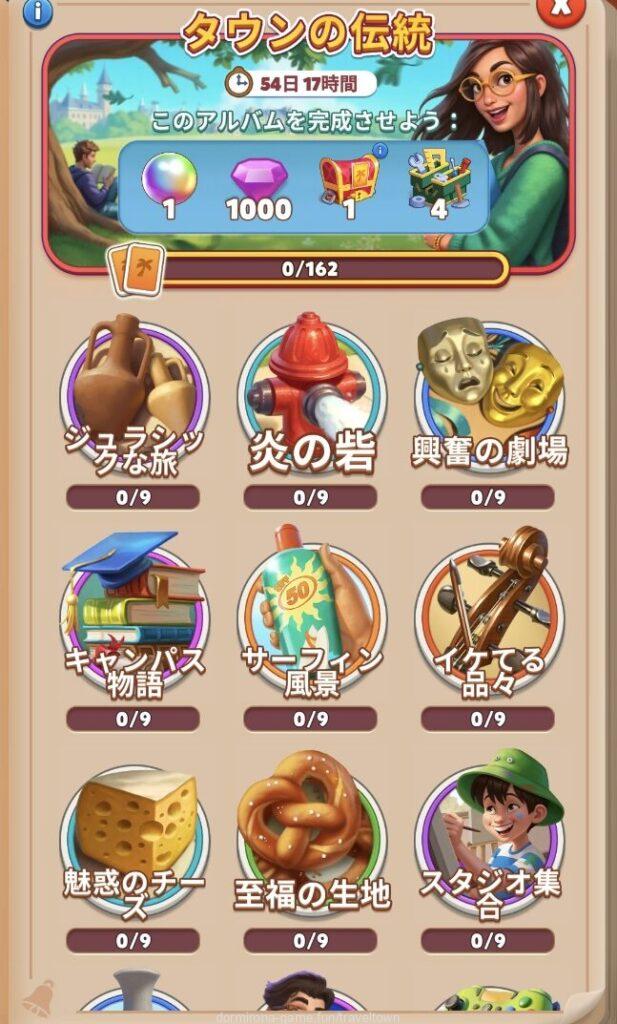Open the info button at top left
Screen dimensions: 617x1024
[37, 12]
